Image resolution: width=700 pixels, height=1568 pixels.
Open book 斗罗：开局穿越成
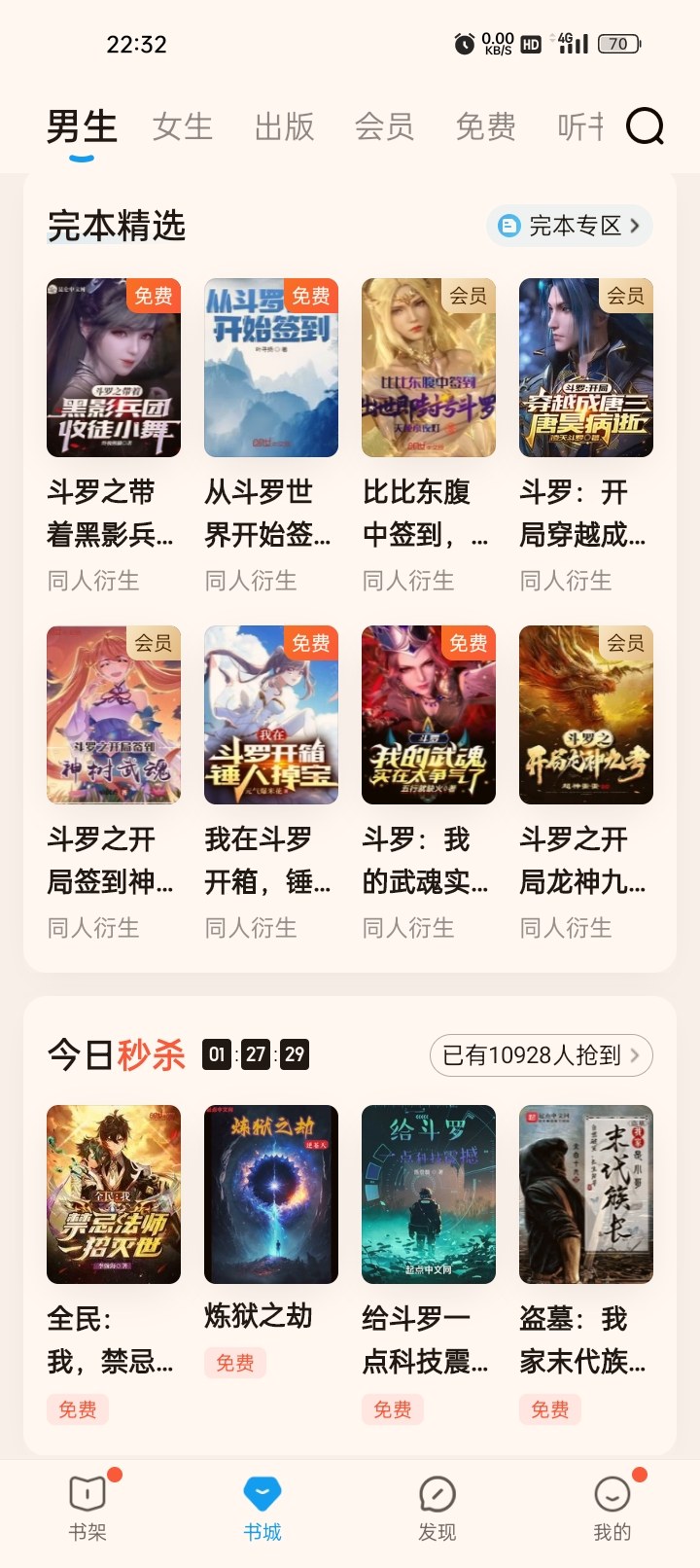click(x=586, y=368)
